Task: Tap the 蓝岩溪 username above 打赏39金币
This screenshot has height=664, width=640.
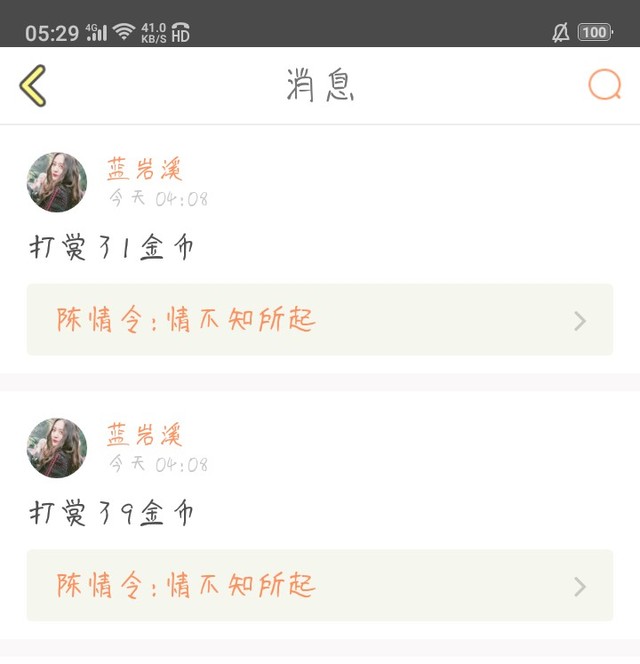Action: tap(145, 434)
